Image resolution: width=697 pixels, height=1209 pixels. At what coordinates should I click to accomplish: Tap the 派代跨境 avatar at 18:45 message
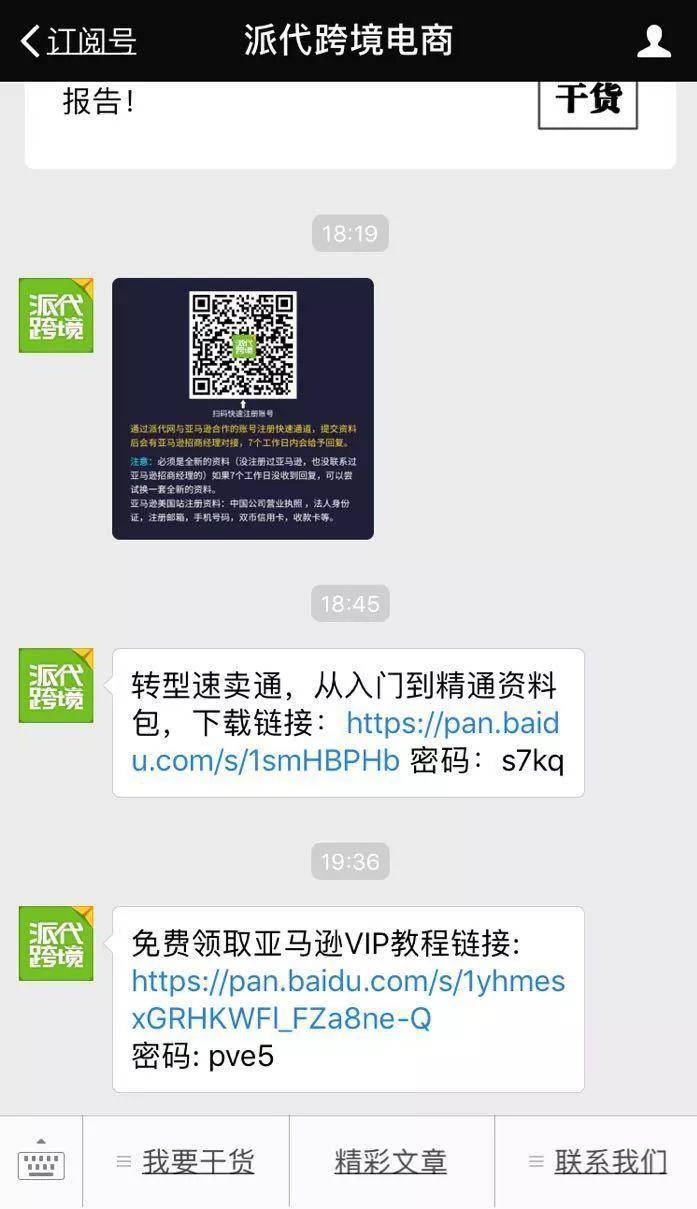[56, 685]
